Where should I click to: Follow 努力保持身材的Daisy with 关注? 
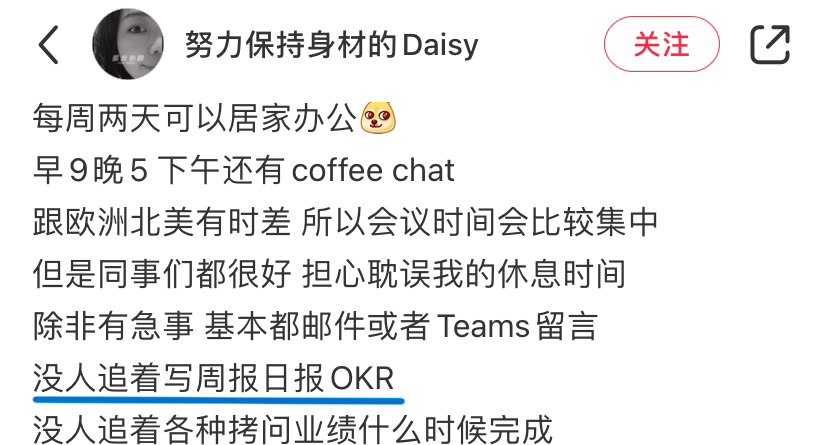point(661,45)
